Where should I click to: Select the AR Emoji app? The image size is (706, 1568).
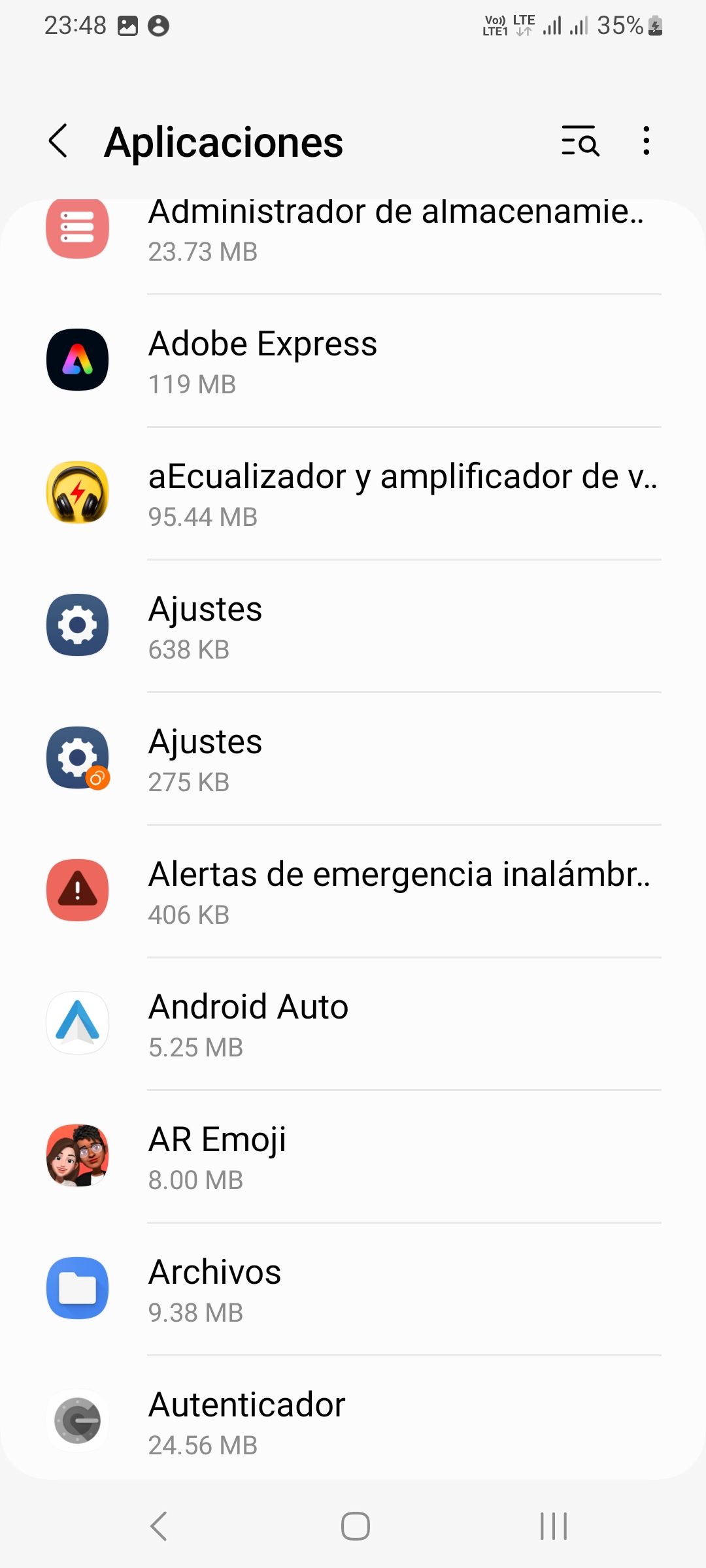click(x=353, y=1157)
